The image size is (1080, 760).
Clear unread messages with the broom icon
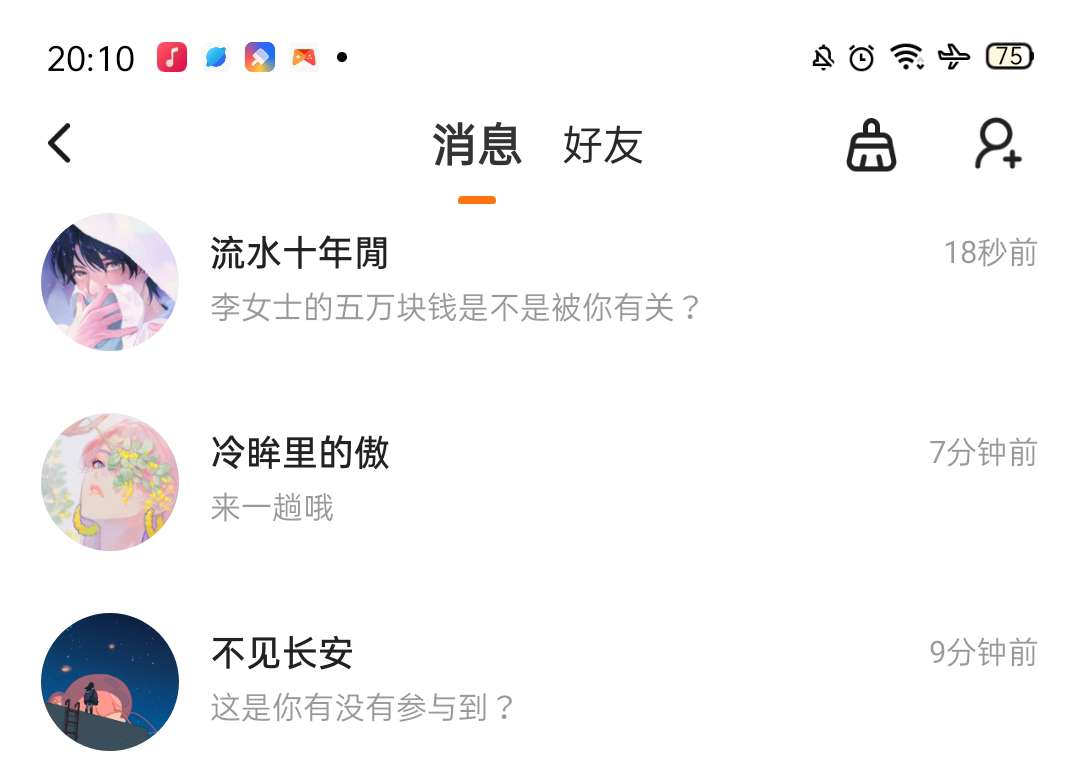pyautogui.click(x=871, y=146)
